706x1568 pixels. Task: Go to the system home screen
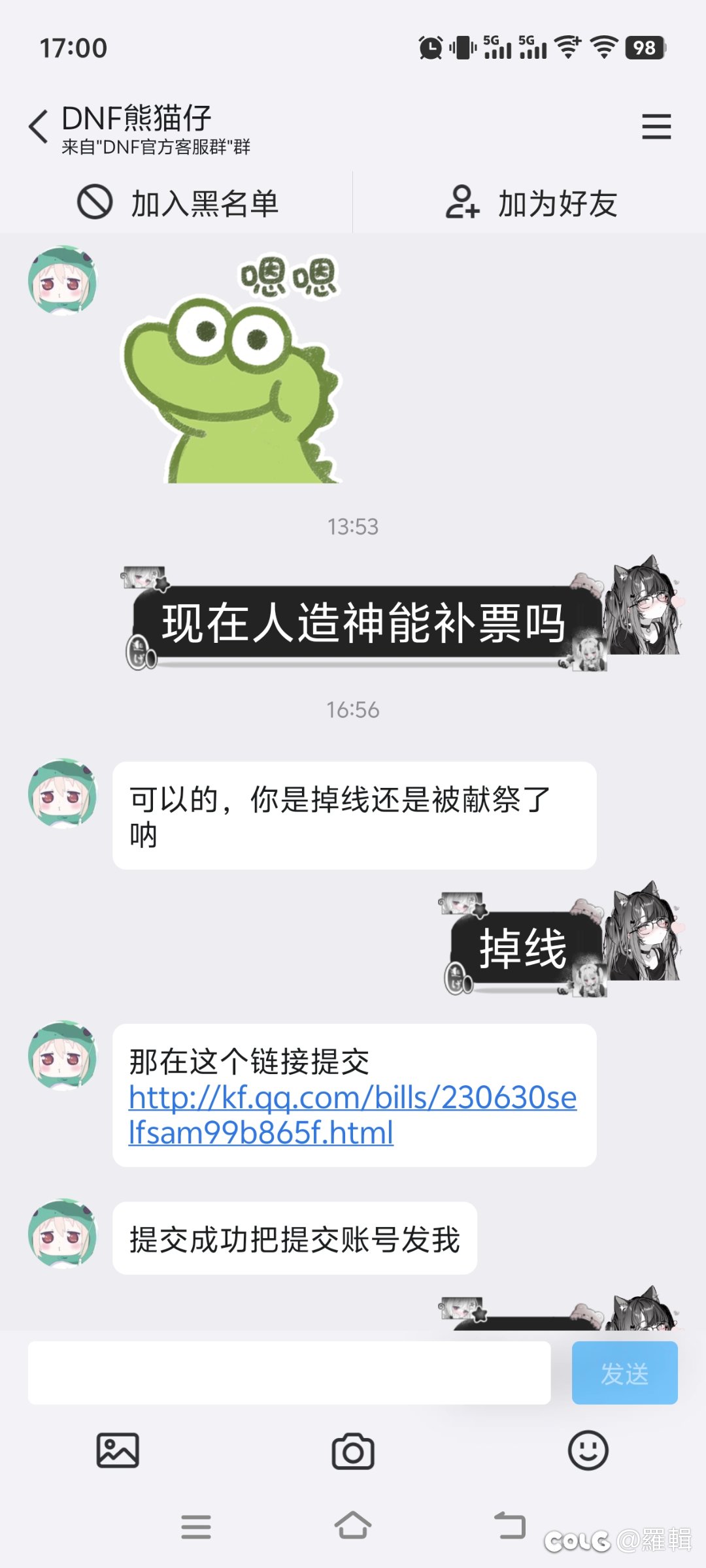coord(353,1526)
